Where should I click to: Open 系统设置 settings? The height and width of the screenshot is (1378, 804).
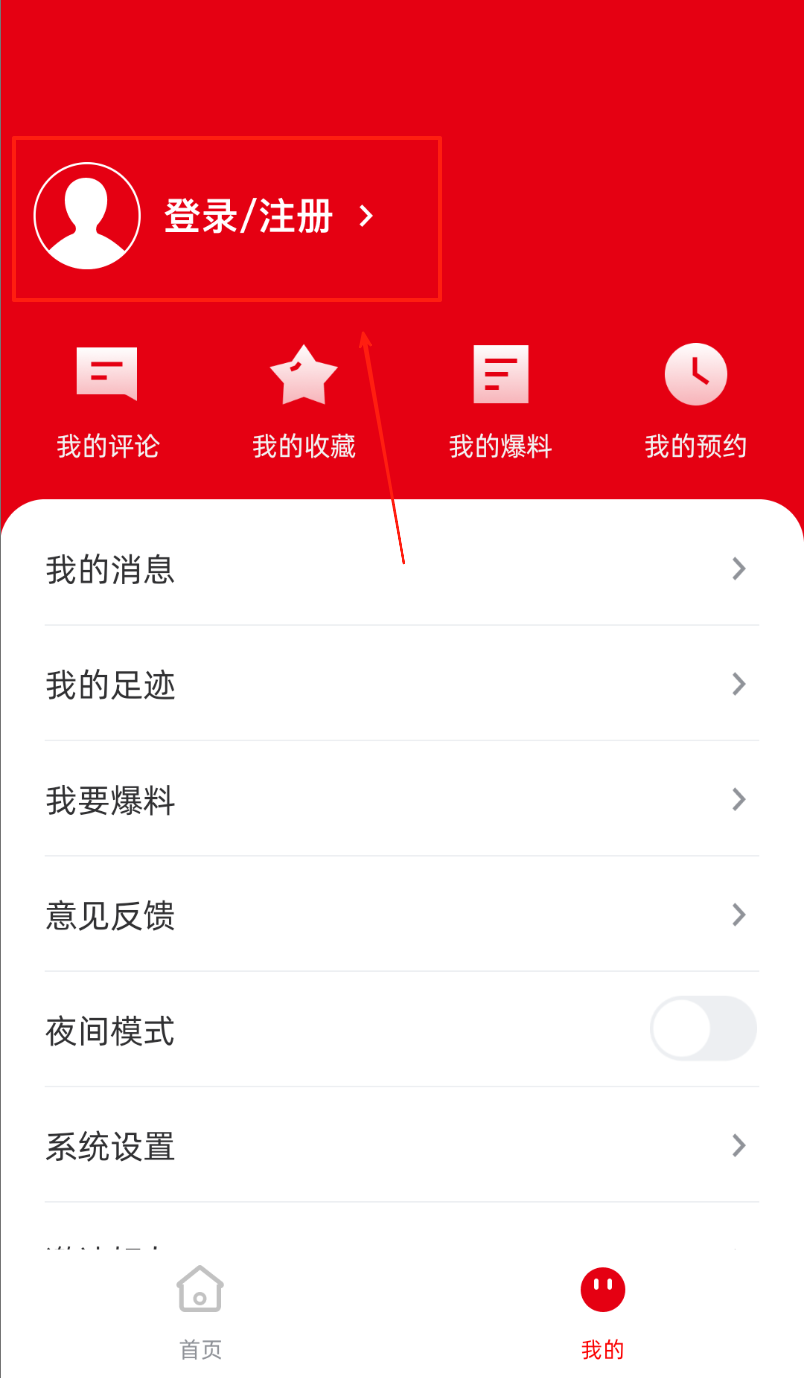[400, 1146]
